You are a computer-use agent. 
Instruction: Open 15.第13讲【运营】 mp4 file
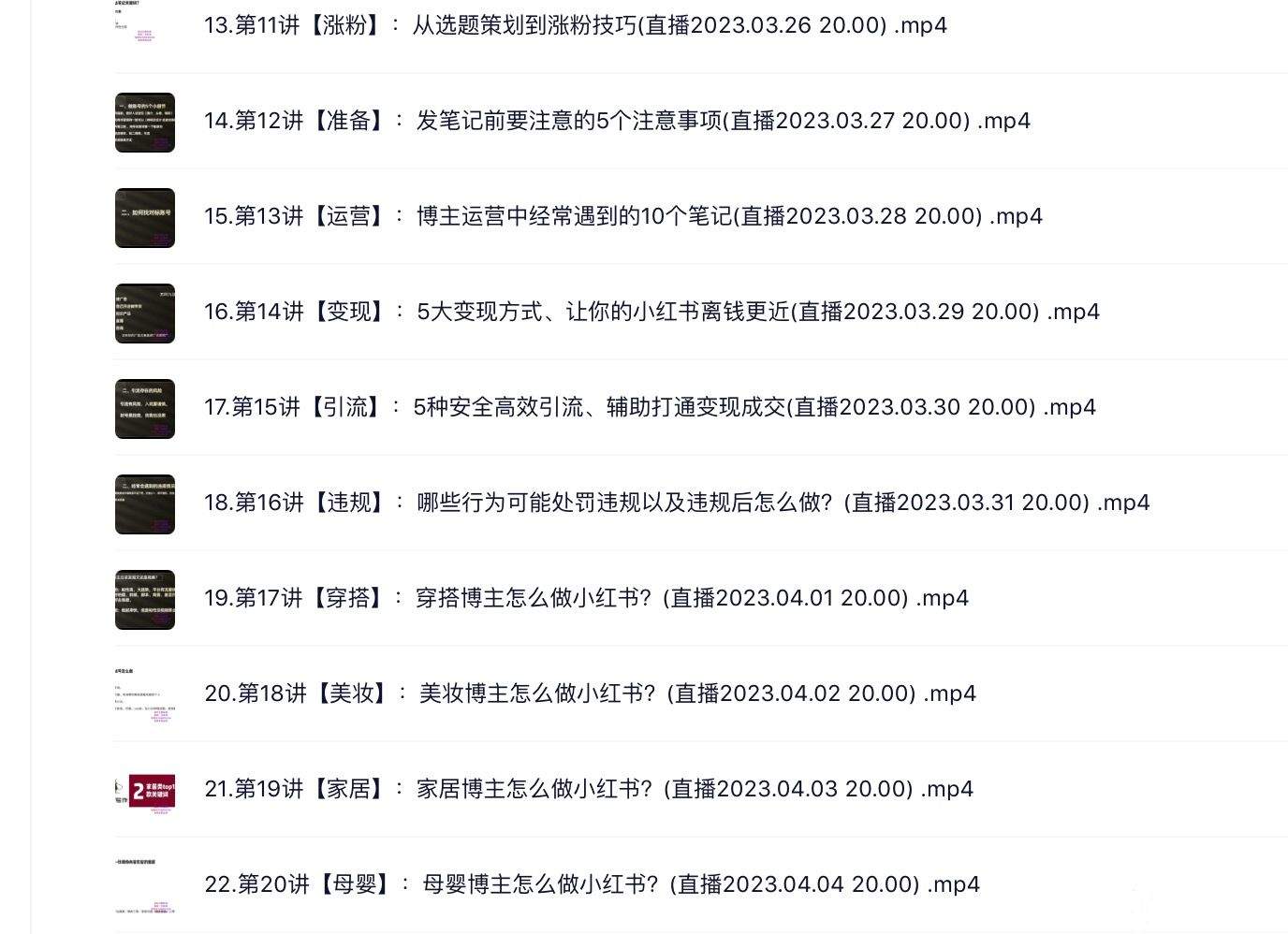622,216
